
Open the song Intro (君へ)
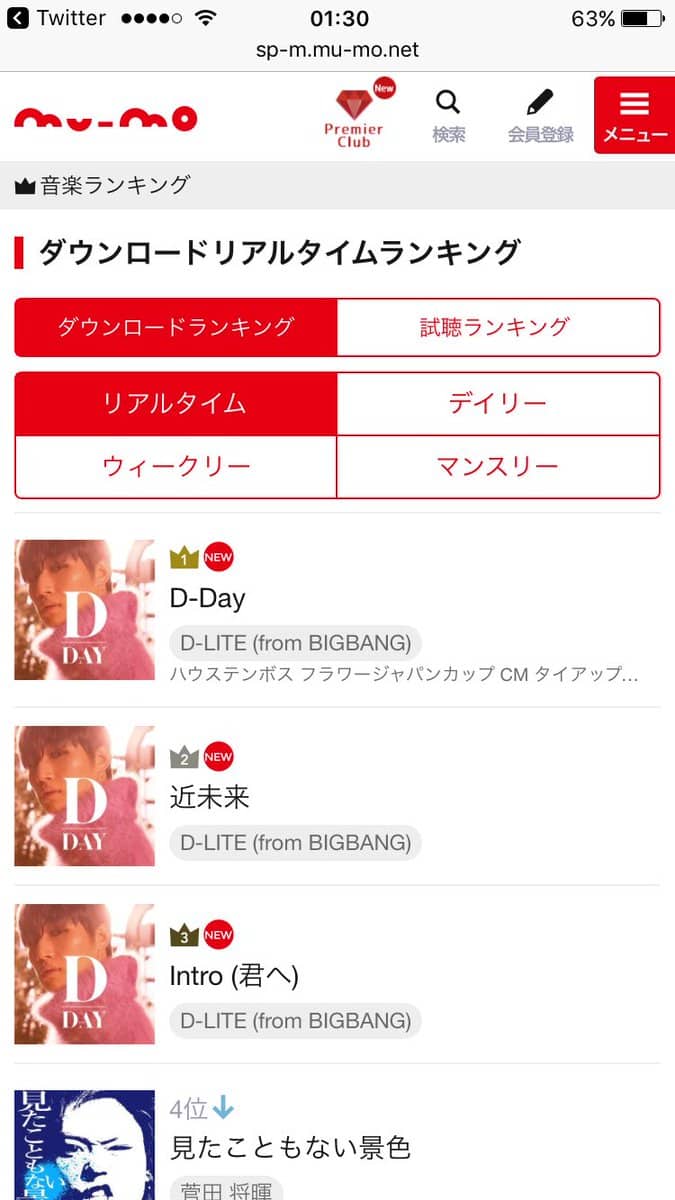tap(234, 976)
